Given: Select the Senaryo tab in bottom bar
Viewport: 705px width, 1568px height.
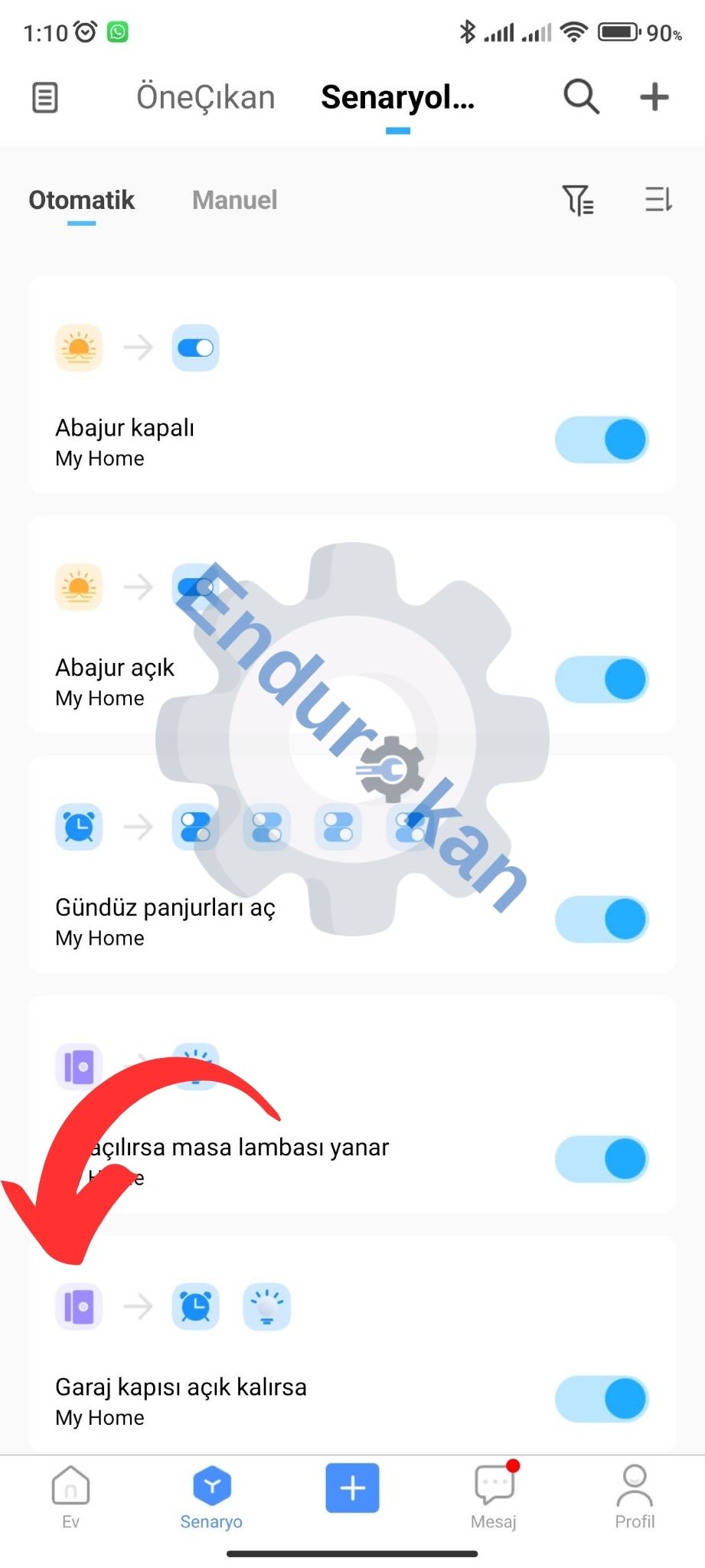Looking at the screenshot, I should 211,1498.
